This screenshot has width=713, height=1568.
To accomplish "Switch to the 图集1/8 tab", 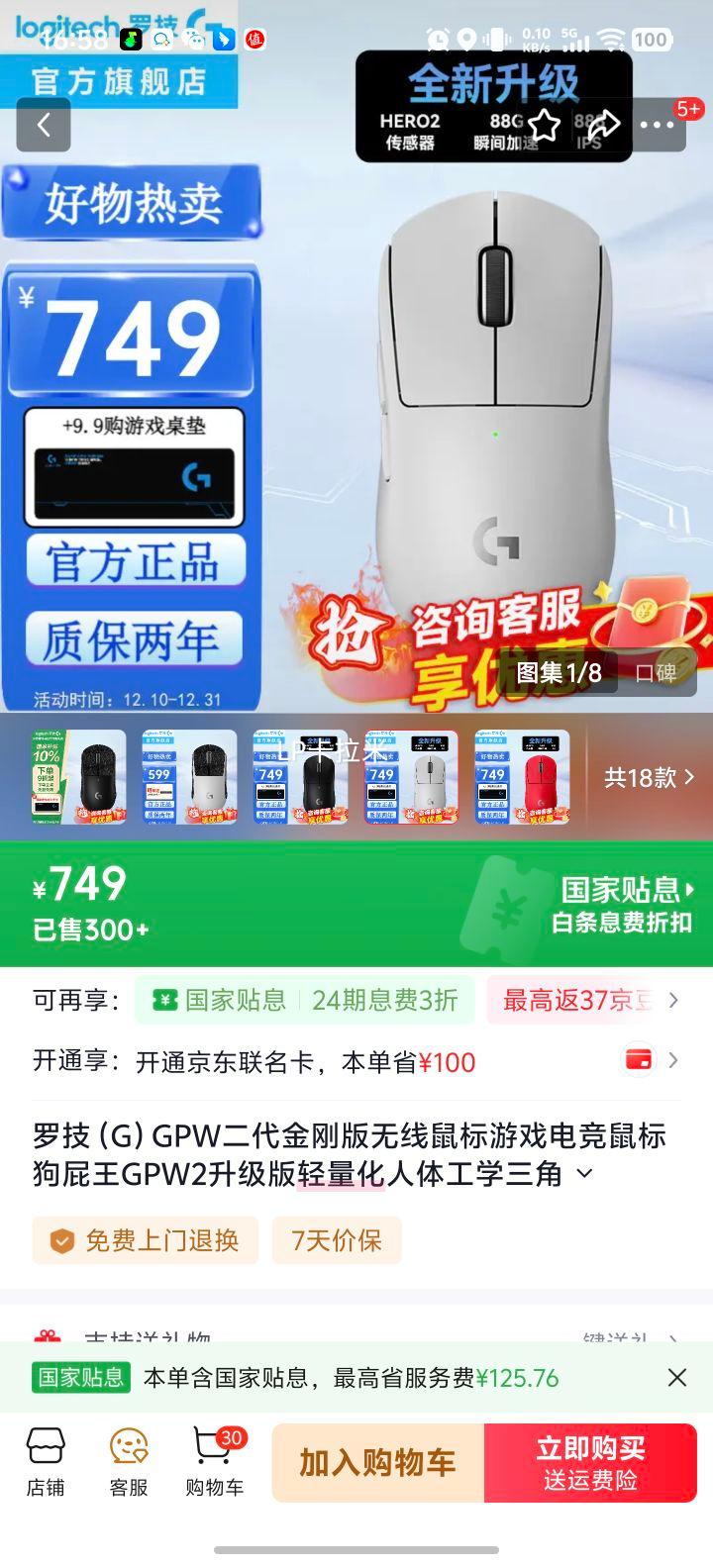I will [x=560, y=670].
